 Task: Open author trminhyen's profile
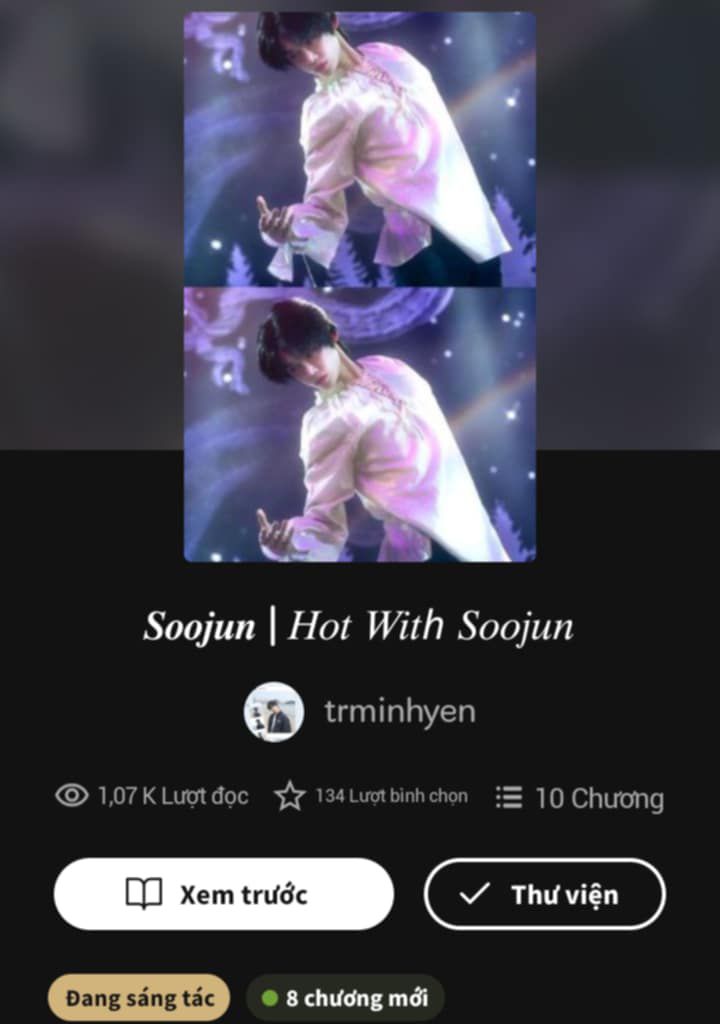[360, 712]
